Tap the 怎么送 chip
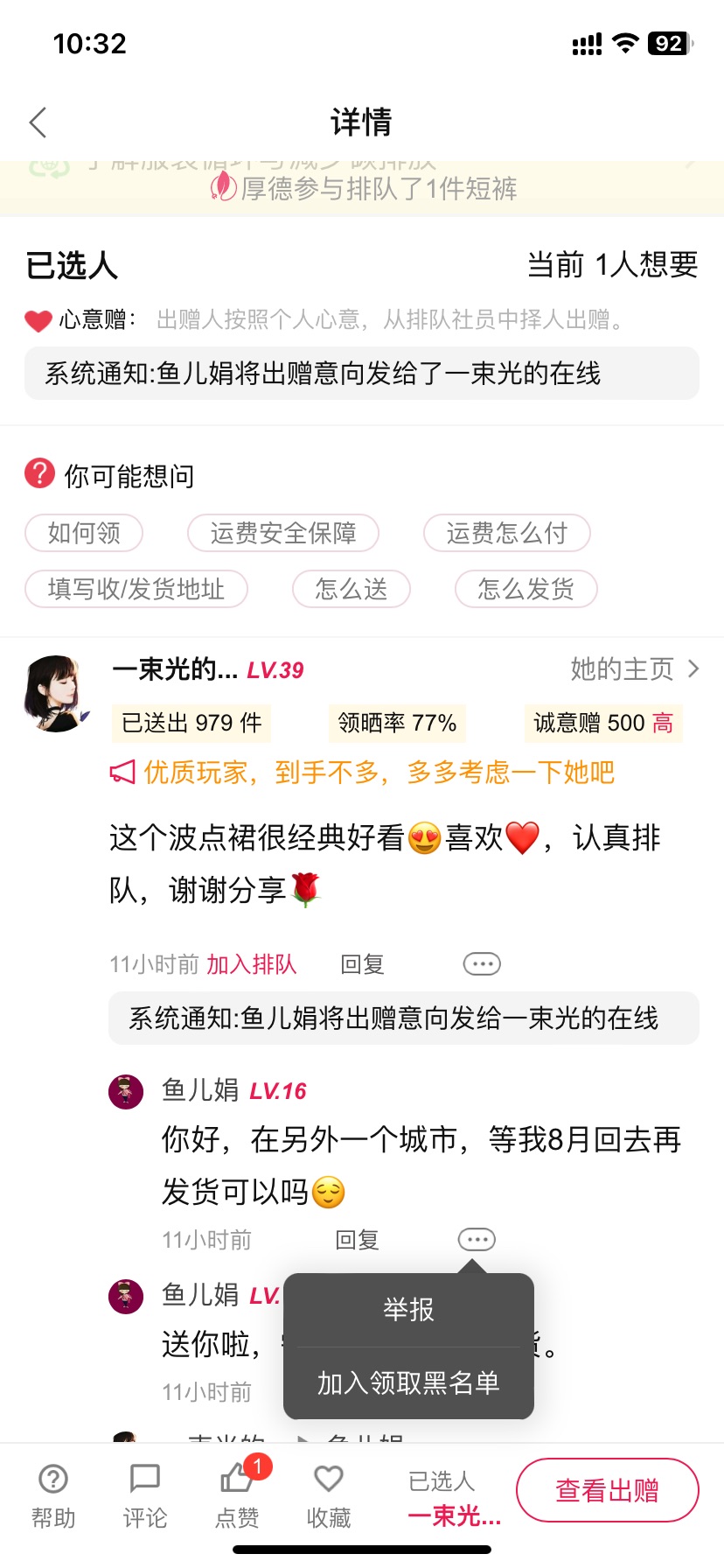Viewport: 724px width, 1568px height. coord(352,589)
